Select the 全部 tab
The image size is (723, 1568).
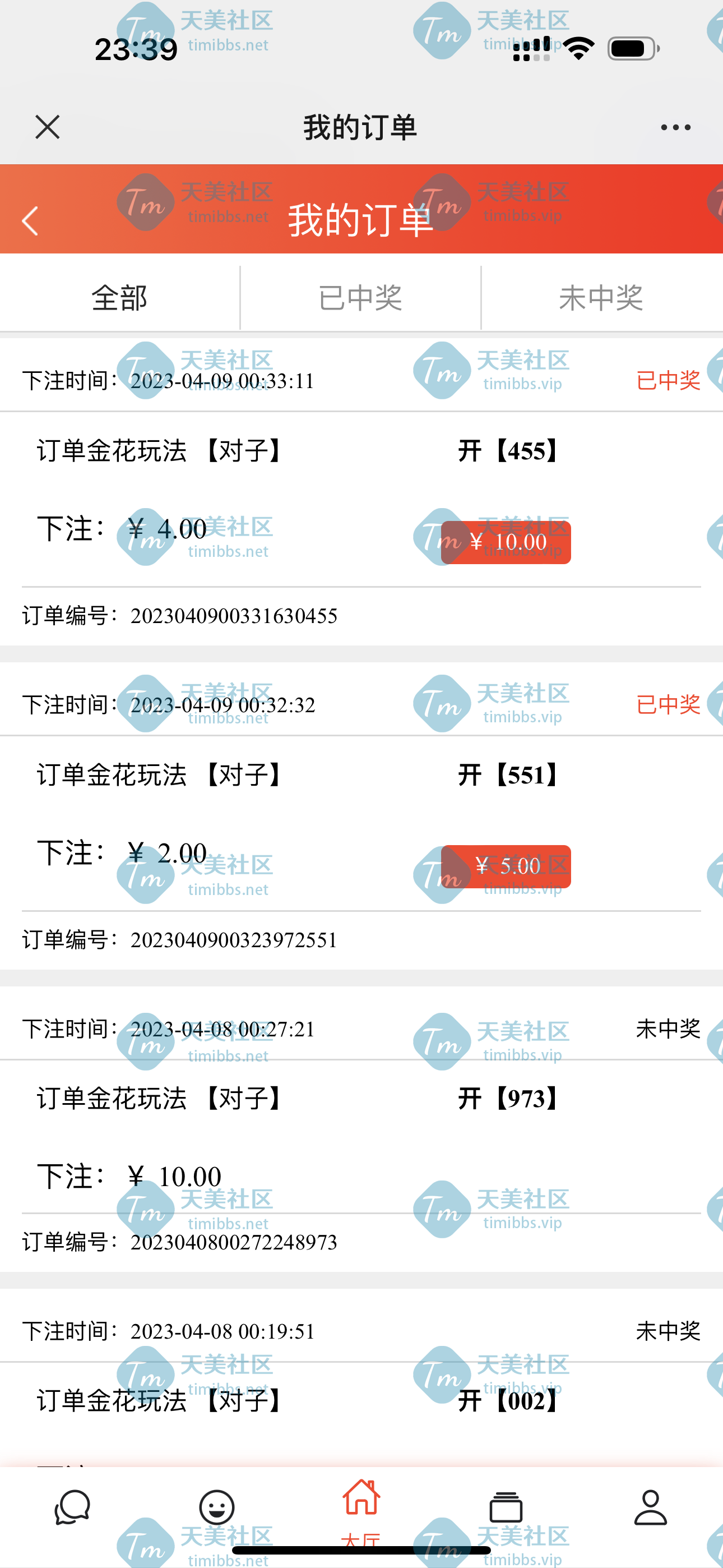coord(120,298)
